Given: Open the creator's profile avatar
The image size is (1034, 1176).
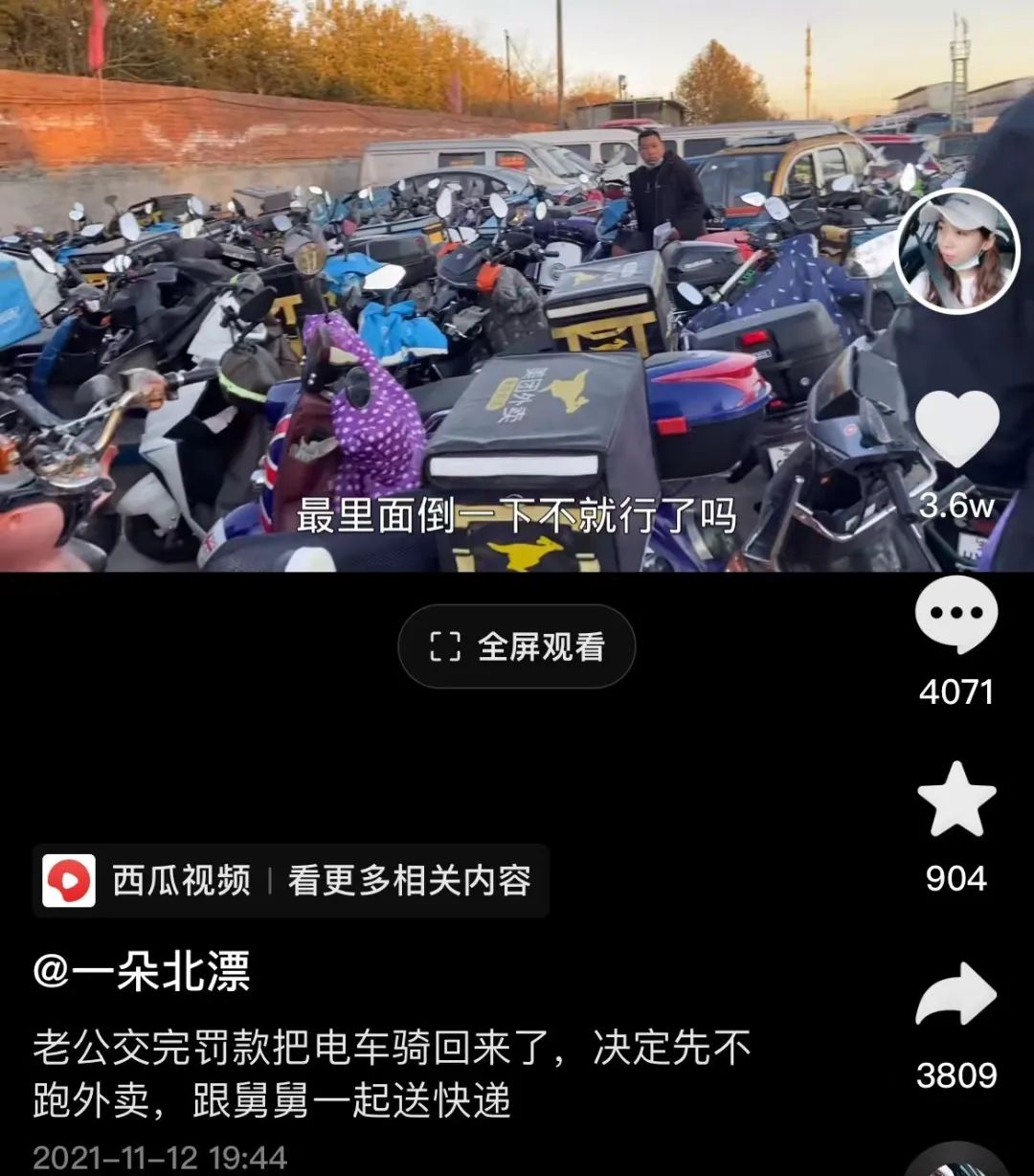Looking at the screenshot, I should tap(956, 251).
